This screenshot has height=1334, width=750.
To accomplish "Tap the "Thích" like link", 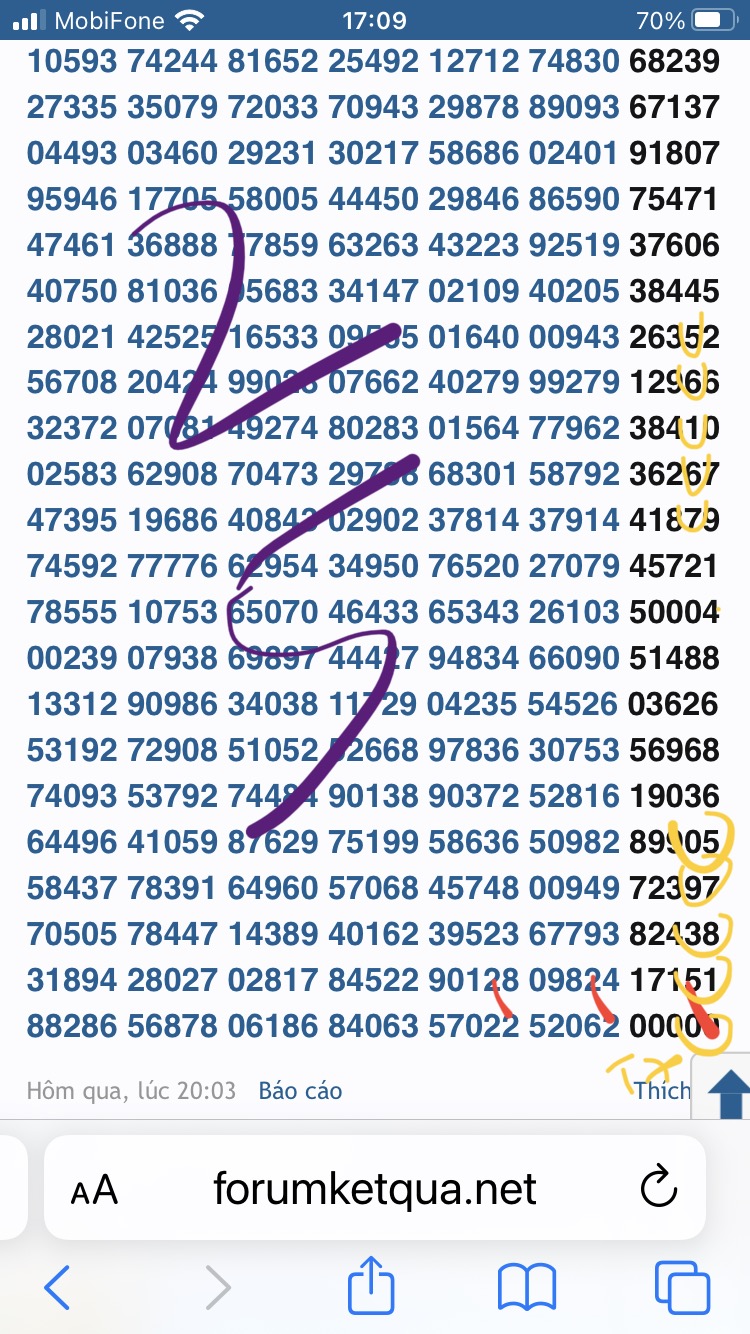I will 664,1092.
